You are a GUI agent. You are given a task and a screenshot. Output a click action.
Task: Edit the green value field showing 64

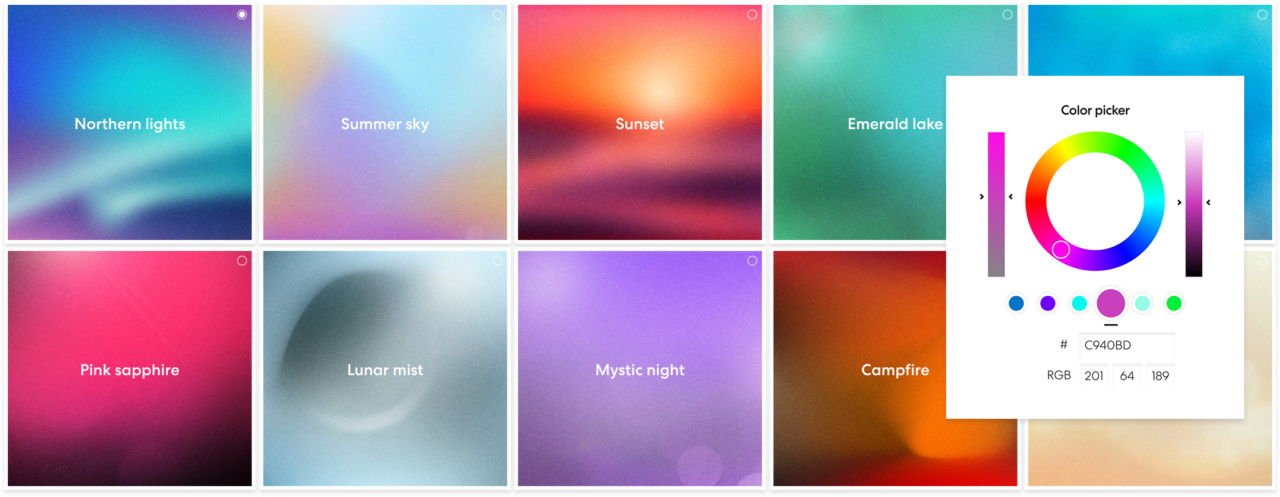[1127, 376]
